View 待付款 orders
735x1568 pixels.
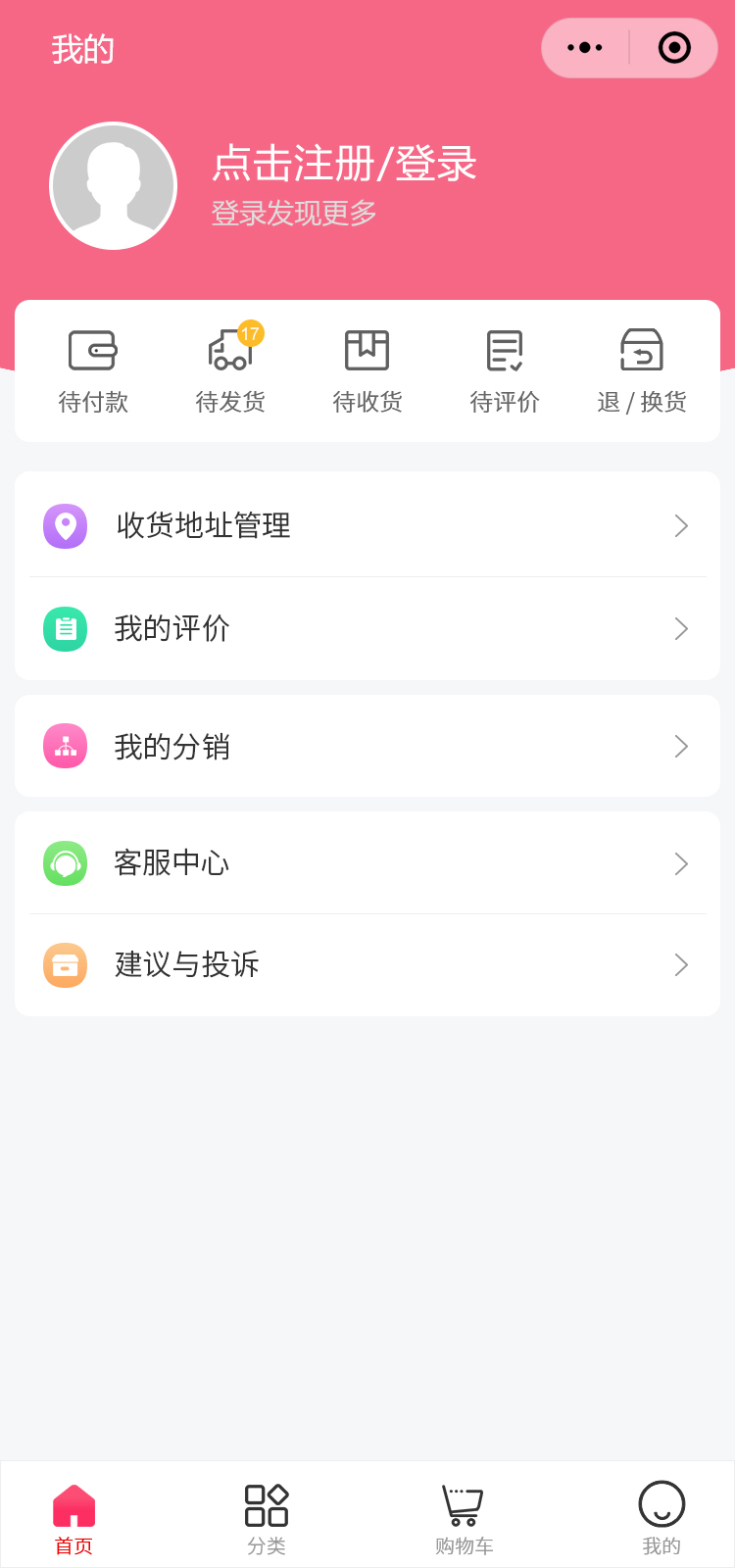tap(93, 372)
